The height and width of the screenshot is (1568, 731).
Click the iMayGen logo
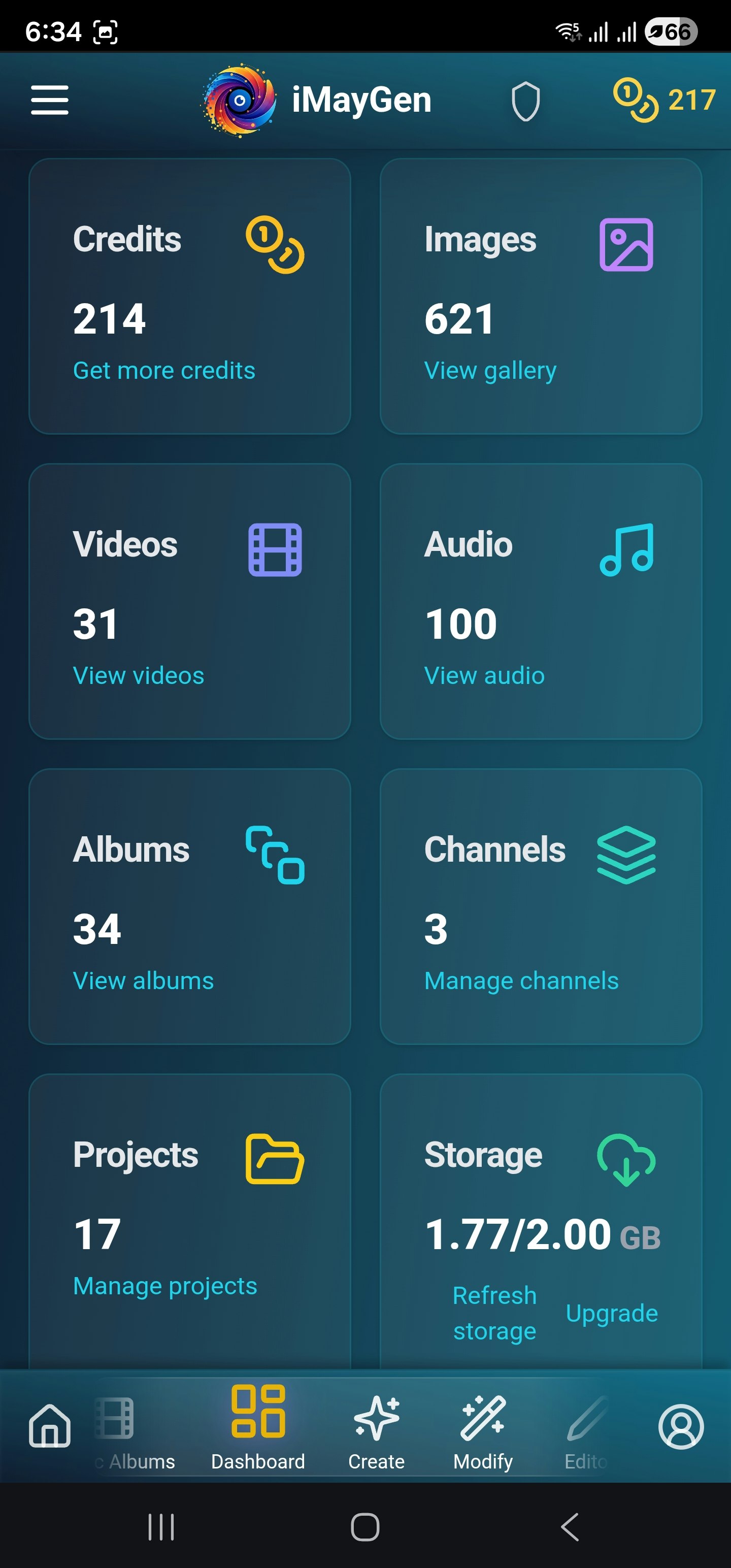tap(239, 101)
